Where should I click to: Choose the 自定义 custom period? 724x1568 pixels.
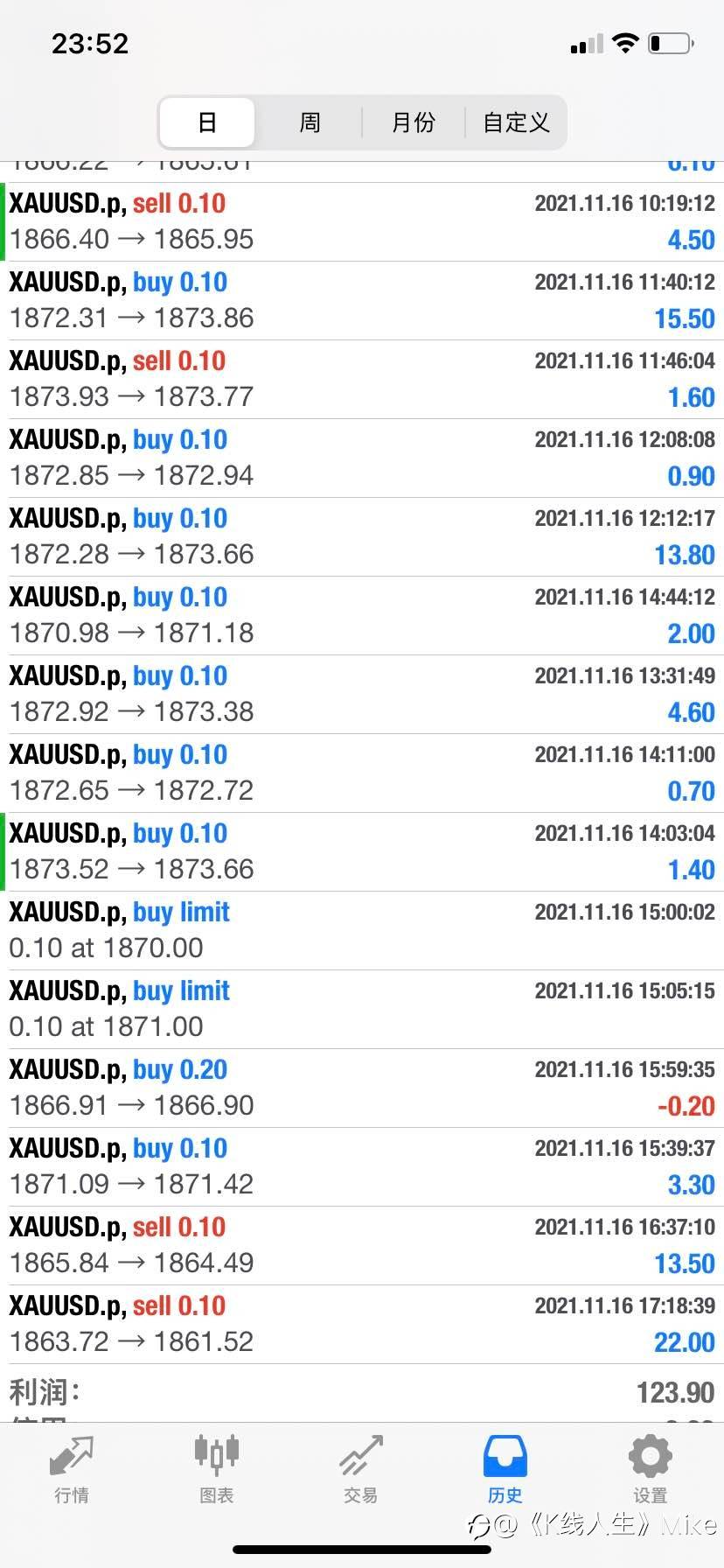(x=516, y=122)
